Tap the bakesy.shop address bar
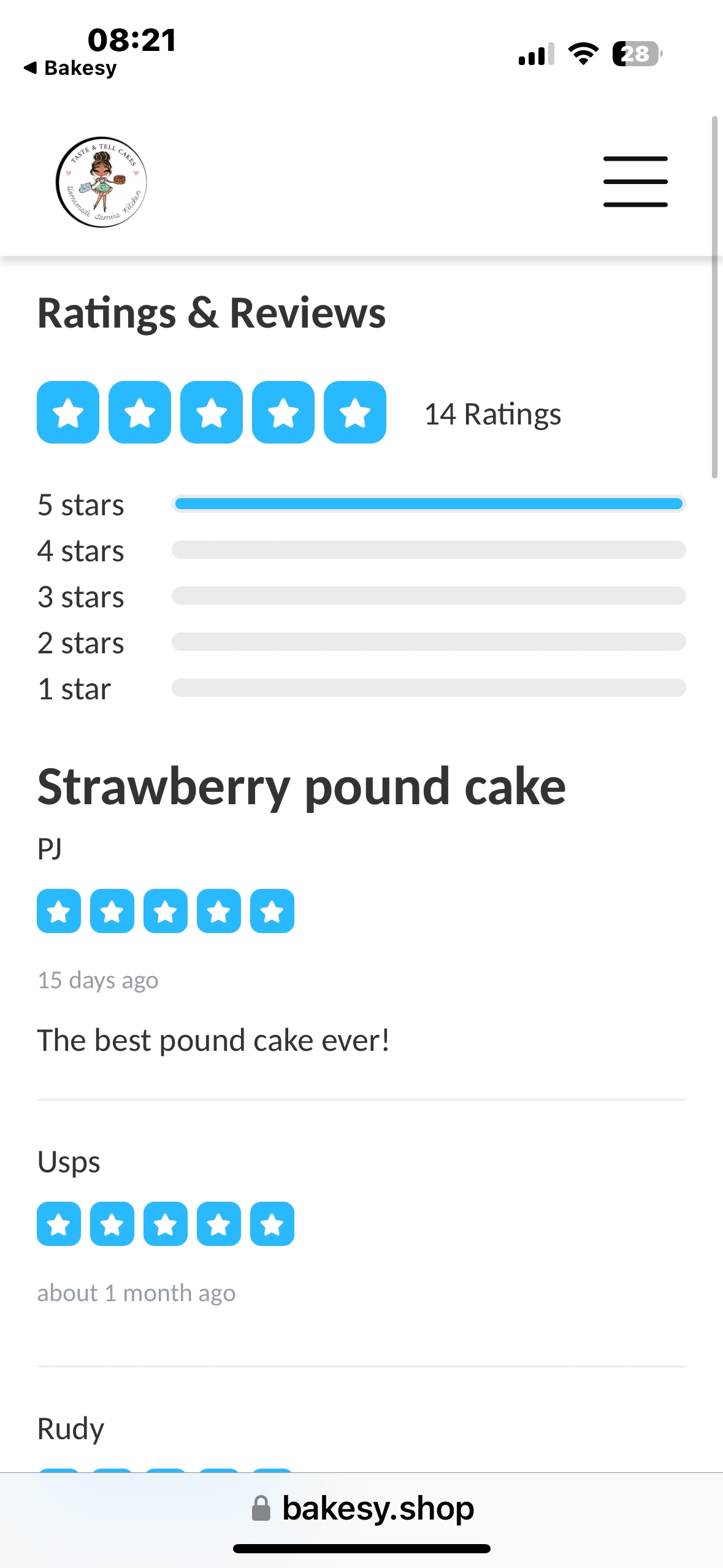 pos(362,1508)
